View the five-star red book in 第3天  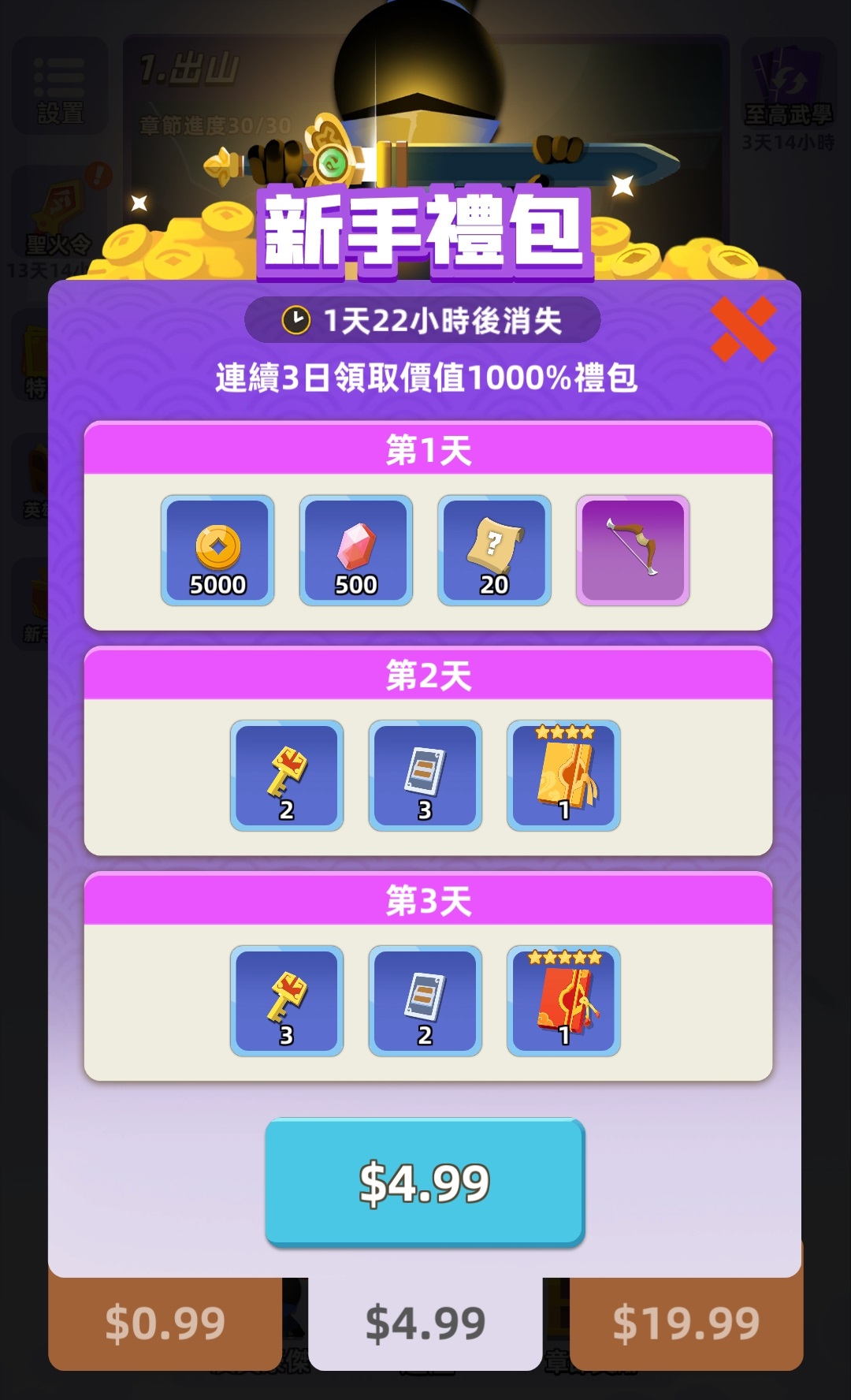pos(563,1001)
